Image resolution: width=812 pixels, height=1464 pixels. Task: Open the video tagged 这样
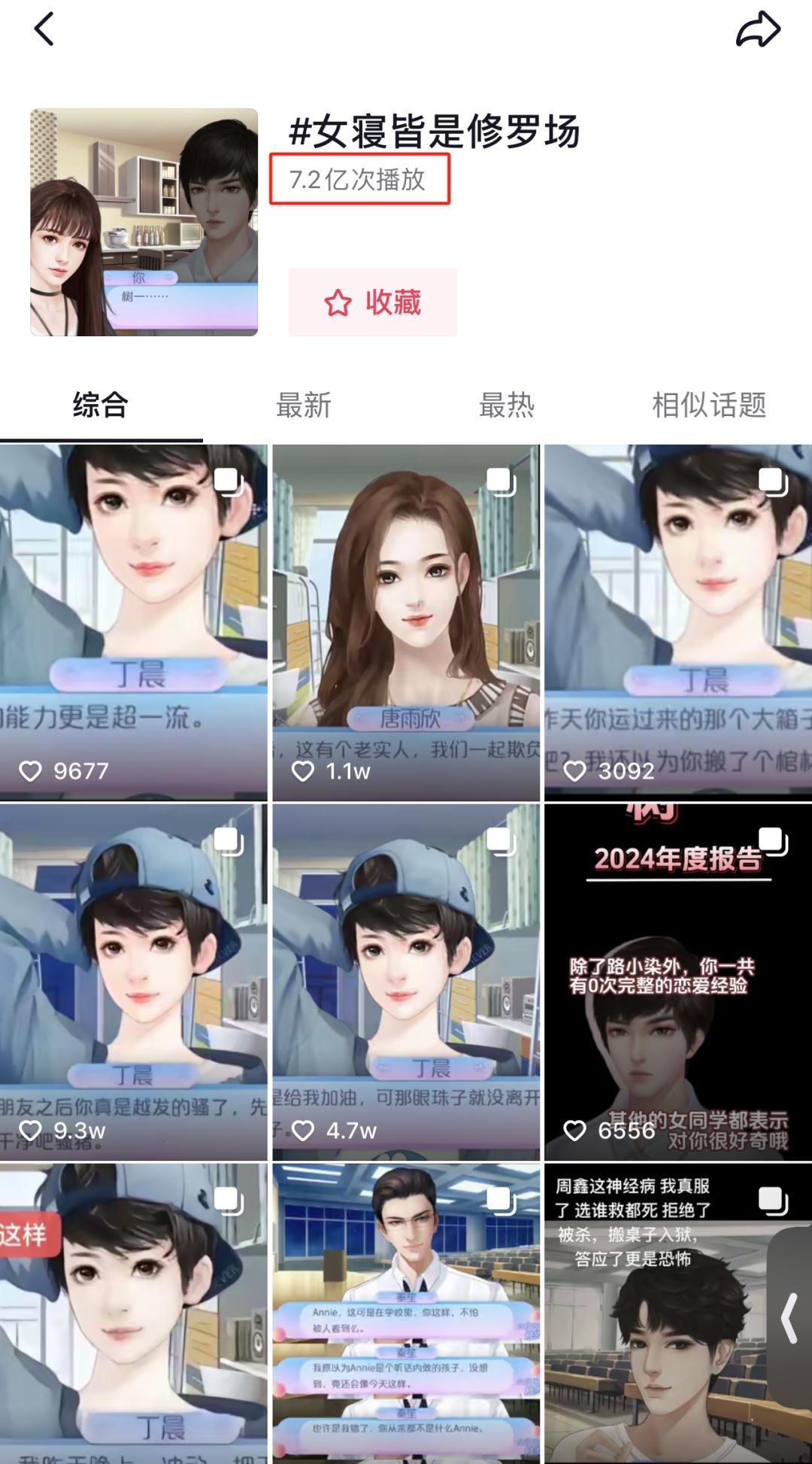point(134,1313)
